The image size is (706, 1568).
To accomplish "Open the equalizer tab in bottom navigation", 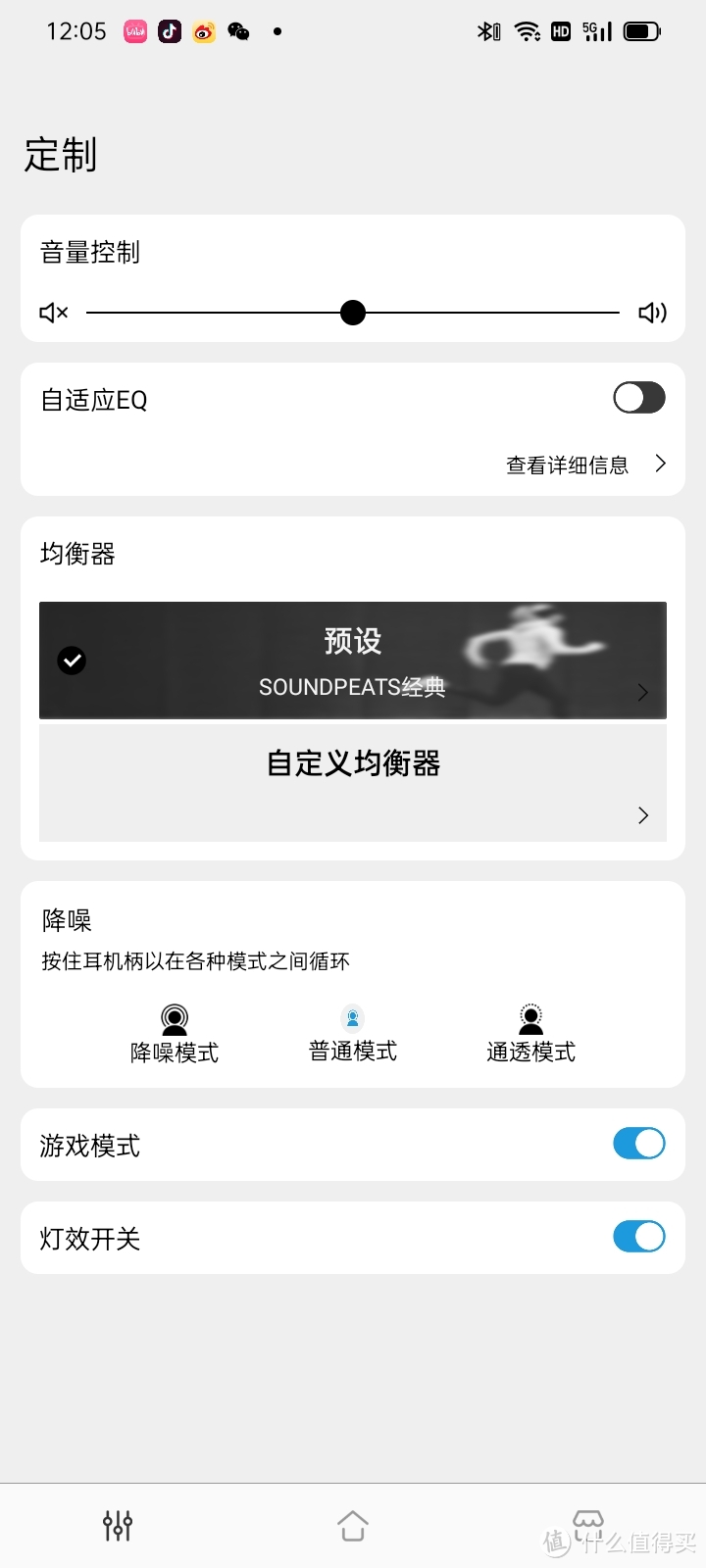I will pos(117,1526).
